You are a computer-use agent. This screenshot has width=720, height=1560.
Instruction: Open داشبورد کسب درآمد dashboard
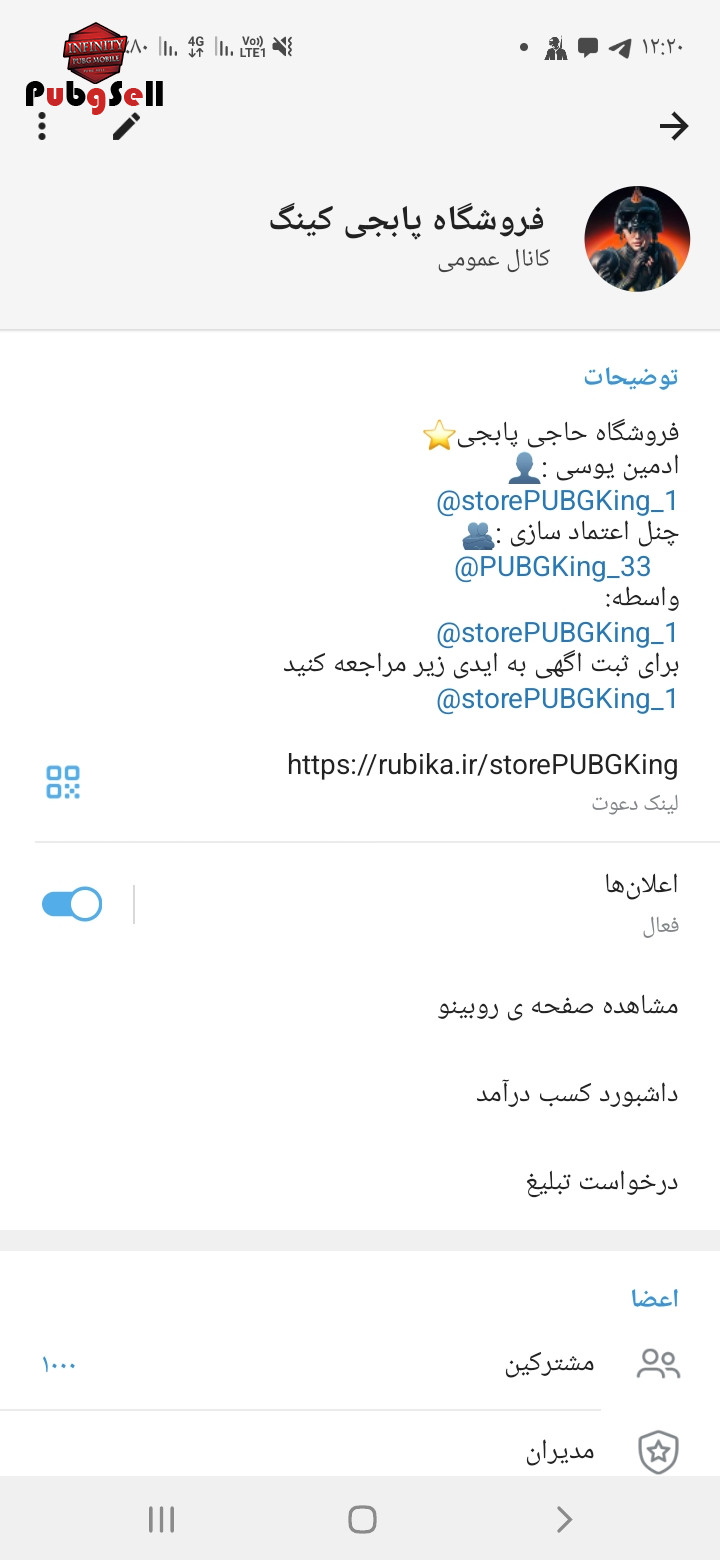pos(360,1094)
